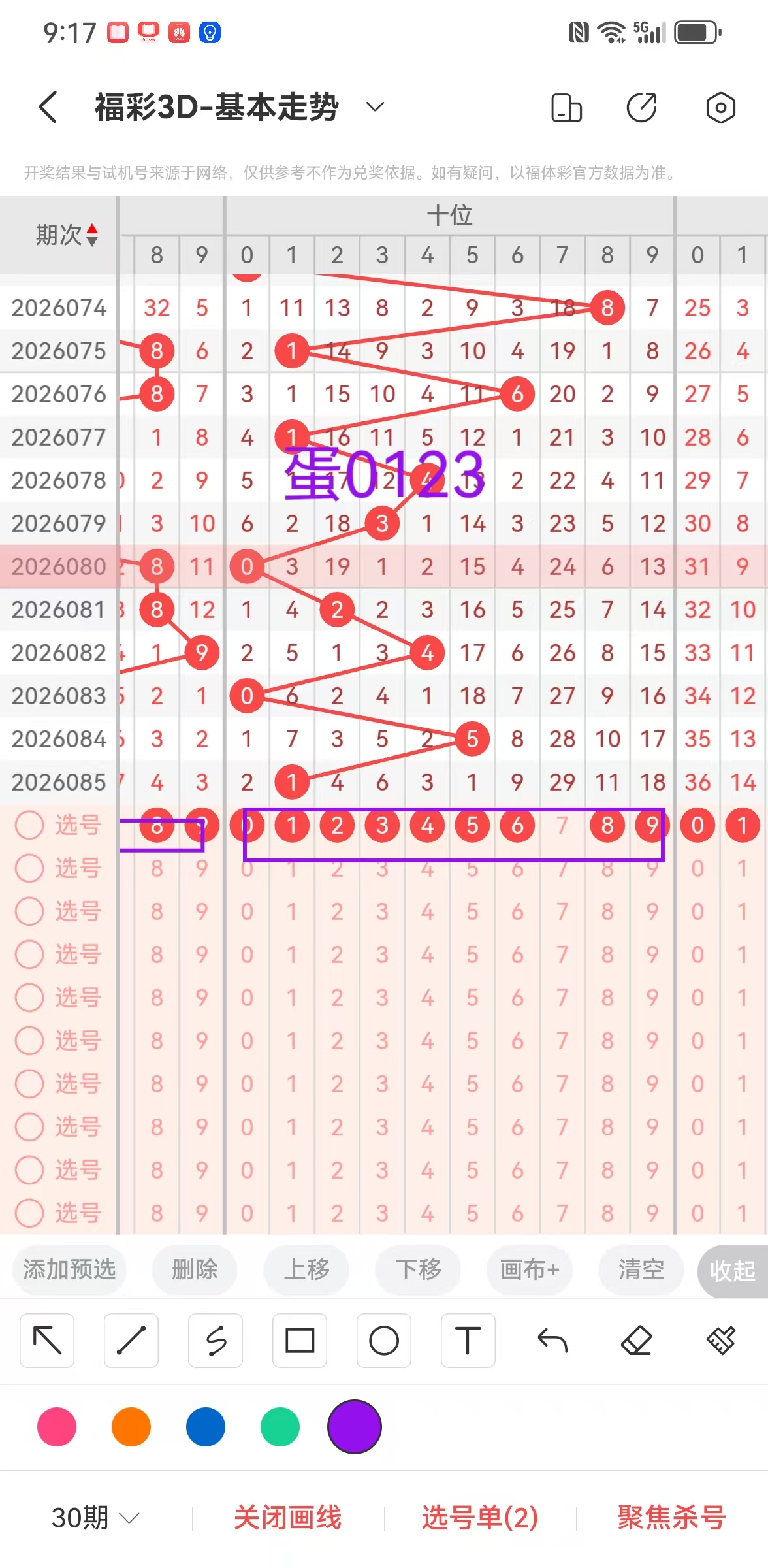The image size is (768, 1568).
Task: Move selection down with 下移
Action: (418, 1269)
